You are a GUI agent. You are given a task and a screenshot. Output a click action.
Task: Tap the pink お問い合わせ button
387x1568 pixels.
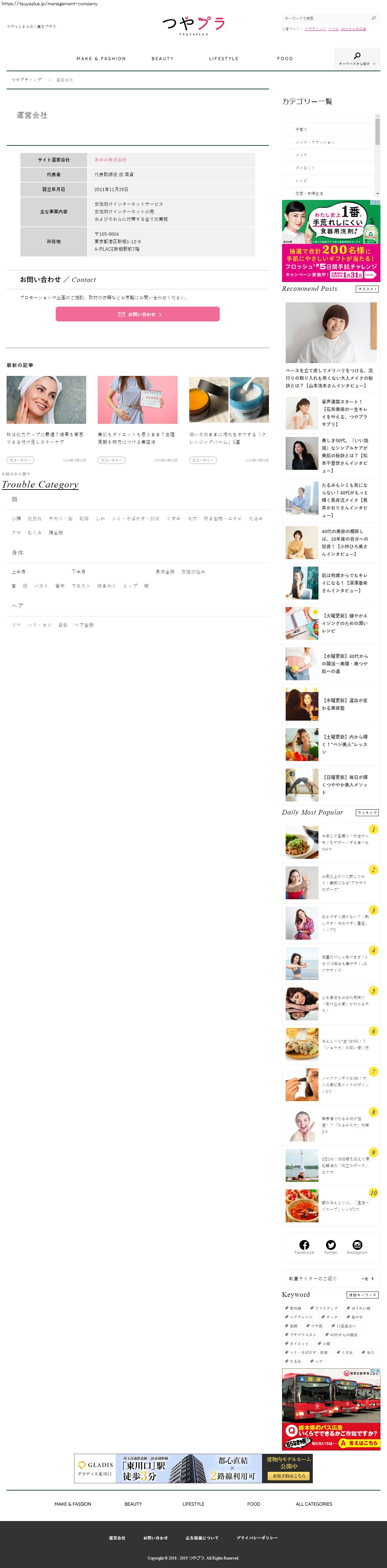coord(137,314)
